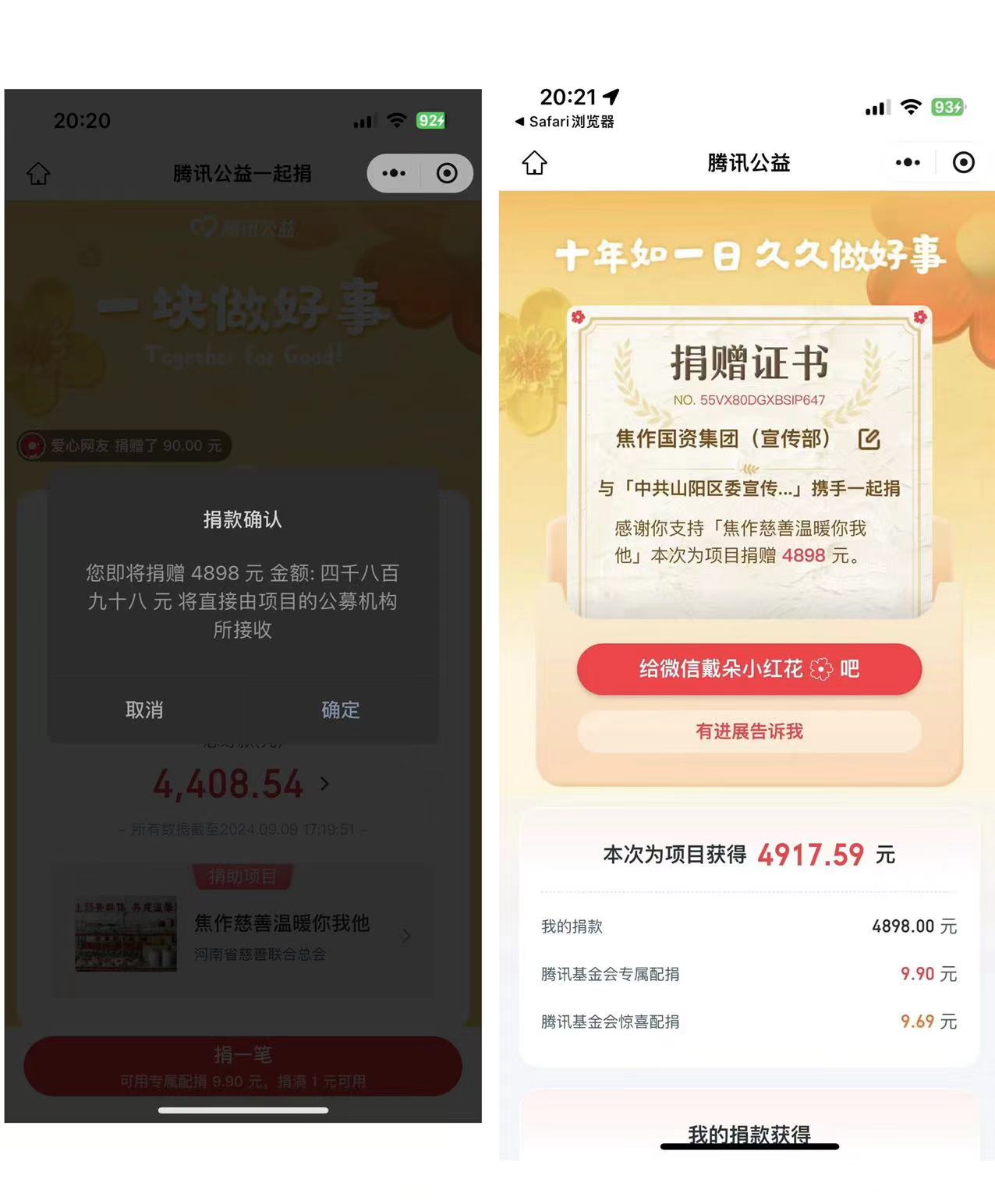Open the three-dot menu in 腾讯公益一起捐 header

[394, 173]
